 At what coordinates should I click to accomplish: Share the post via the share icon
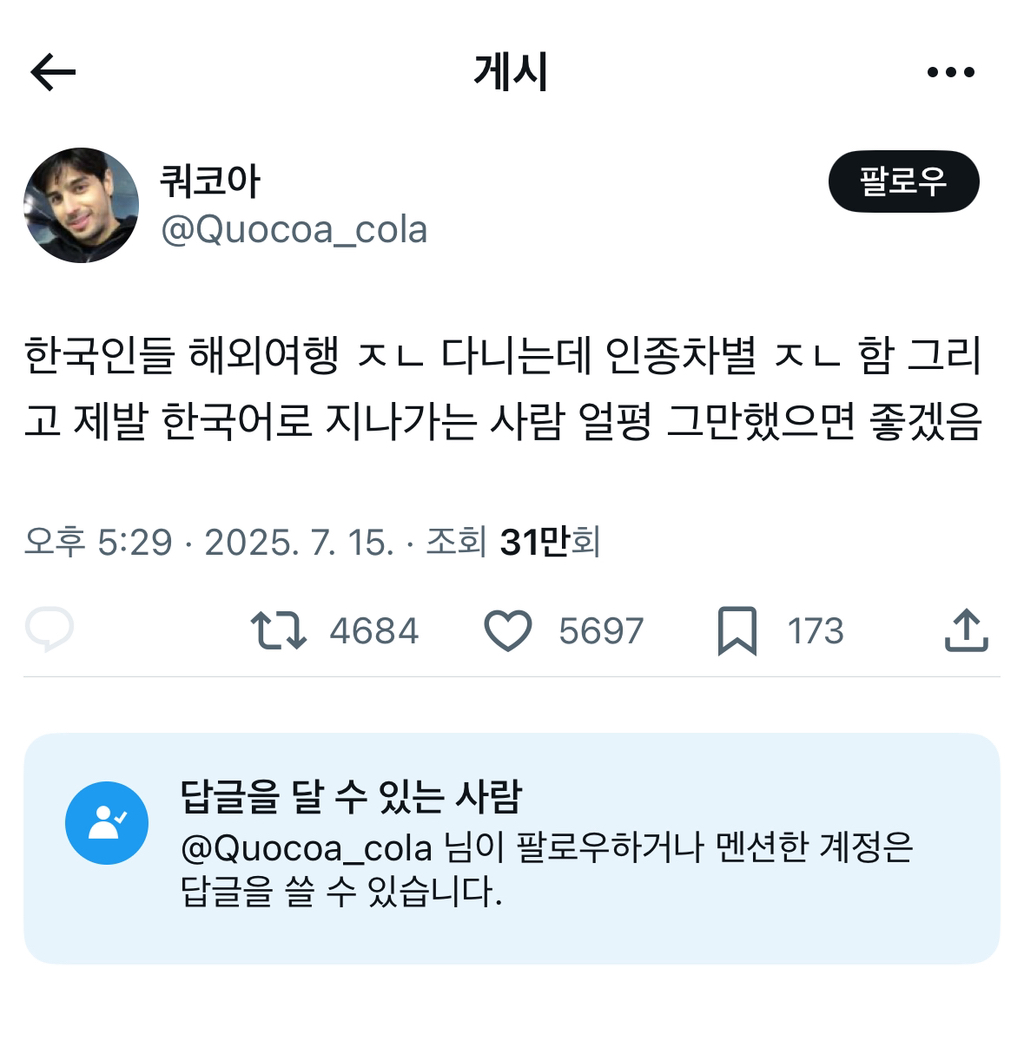(x=966, y=630)
